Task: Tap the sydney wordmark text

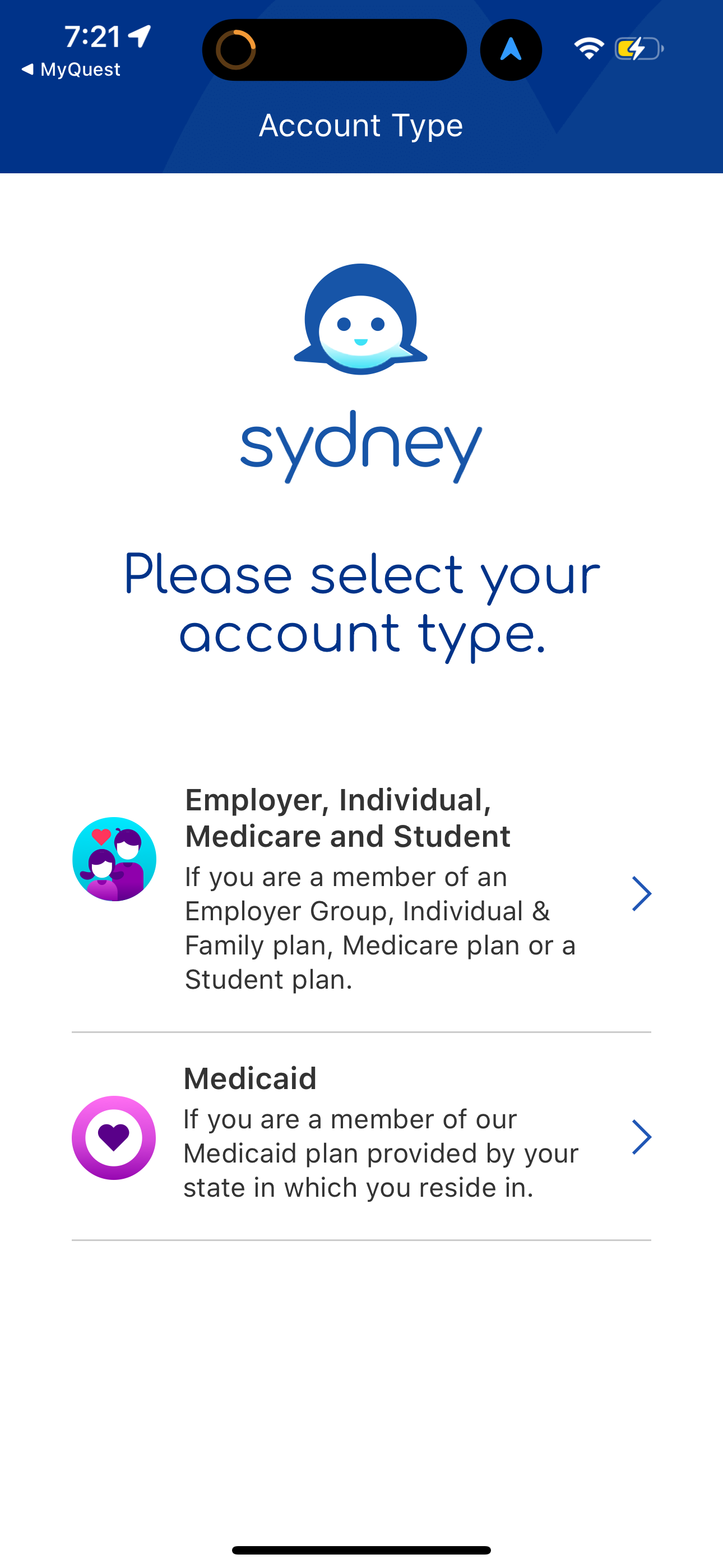Action: tap(360, 448)
